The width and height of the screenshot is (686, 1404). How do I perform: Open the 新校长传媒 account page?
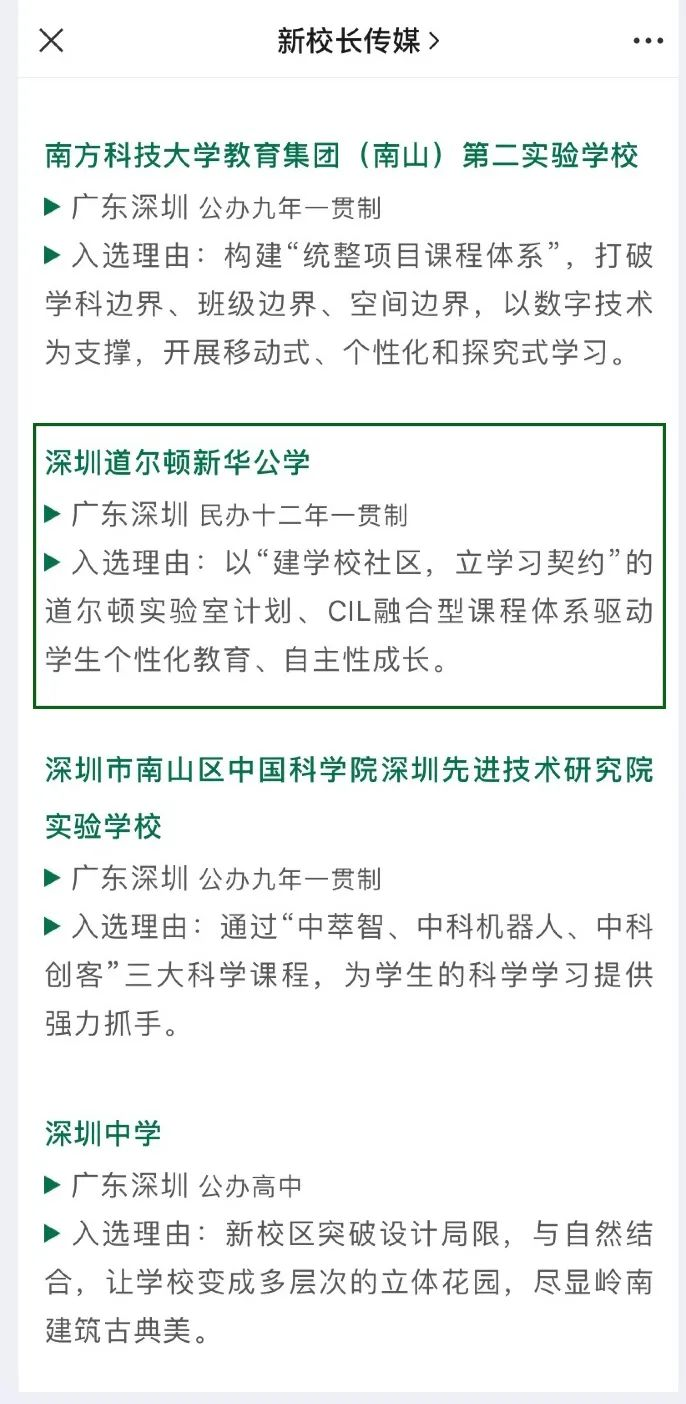tap(357, 41)
